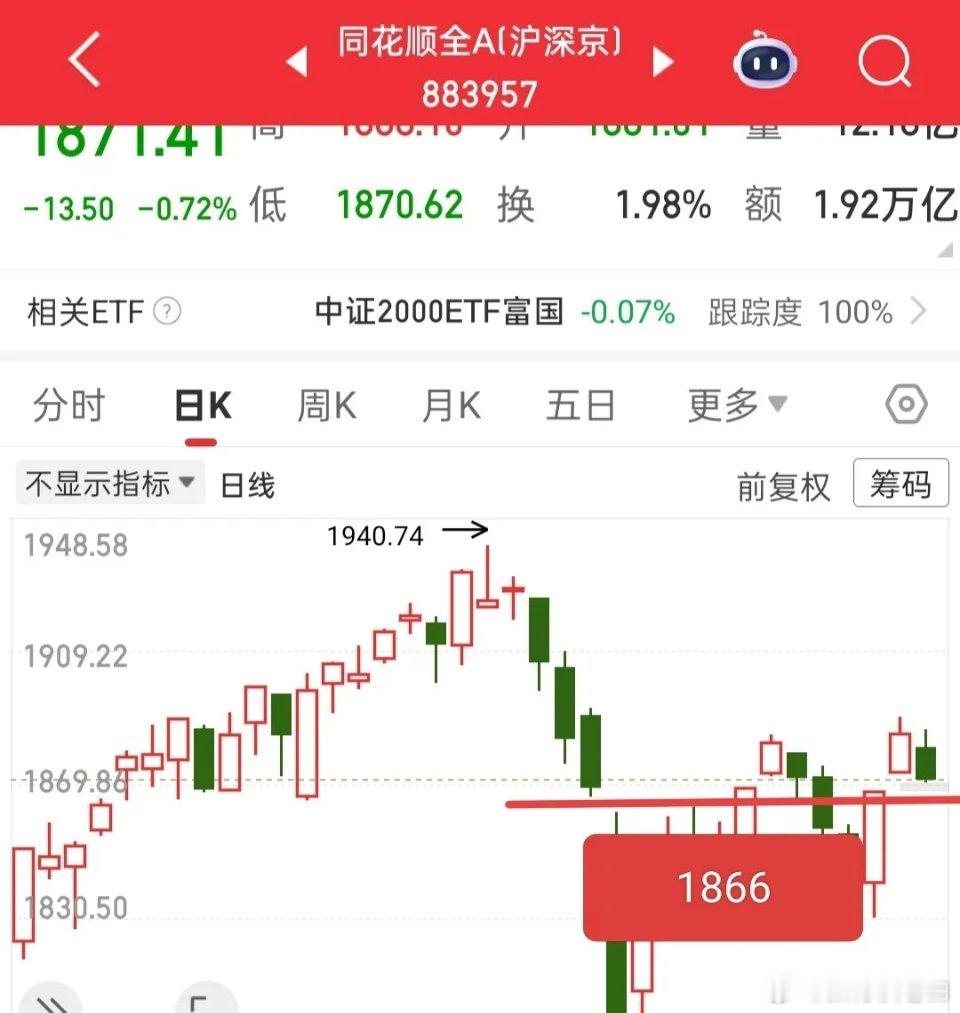Open the 中证2000ETF富国 fund link
This screenshot has height=1013, width=960.
coord(438,312)
